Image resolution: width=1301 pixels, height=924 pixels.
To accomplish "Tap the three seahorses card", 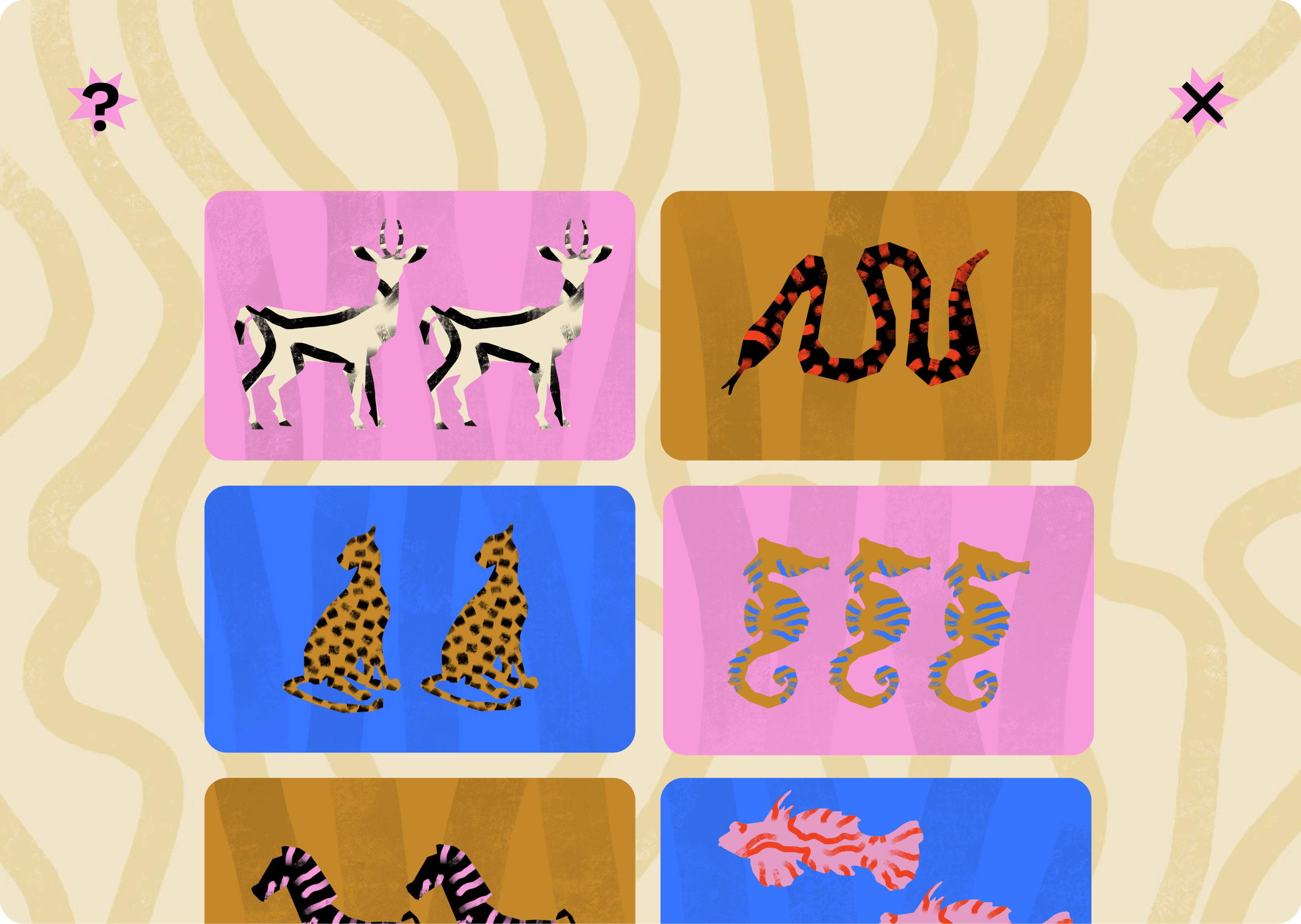I will [878, 620].
